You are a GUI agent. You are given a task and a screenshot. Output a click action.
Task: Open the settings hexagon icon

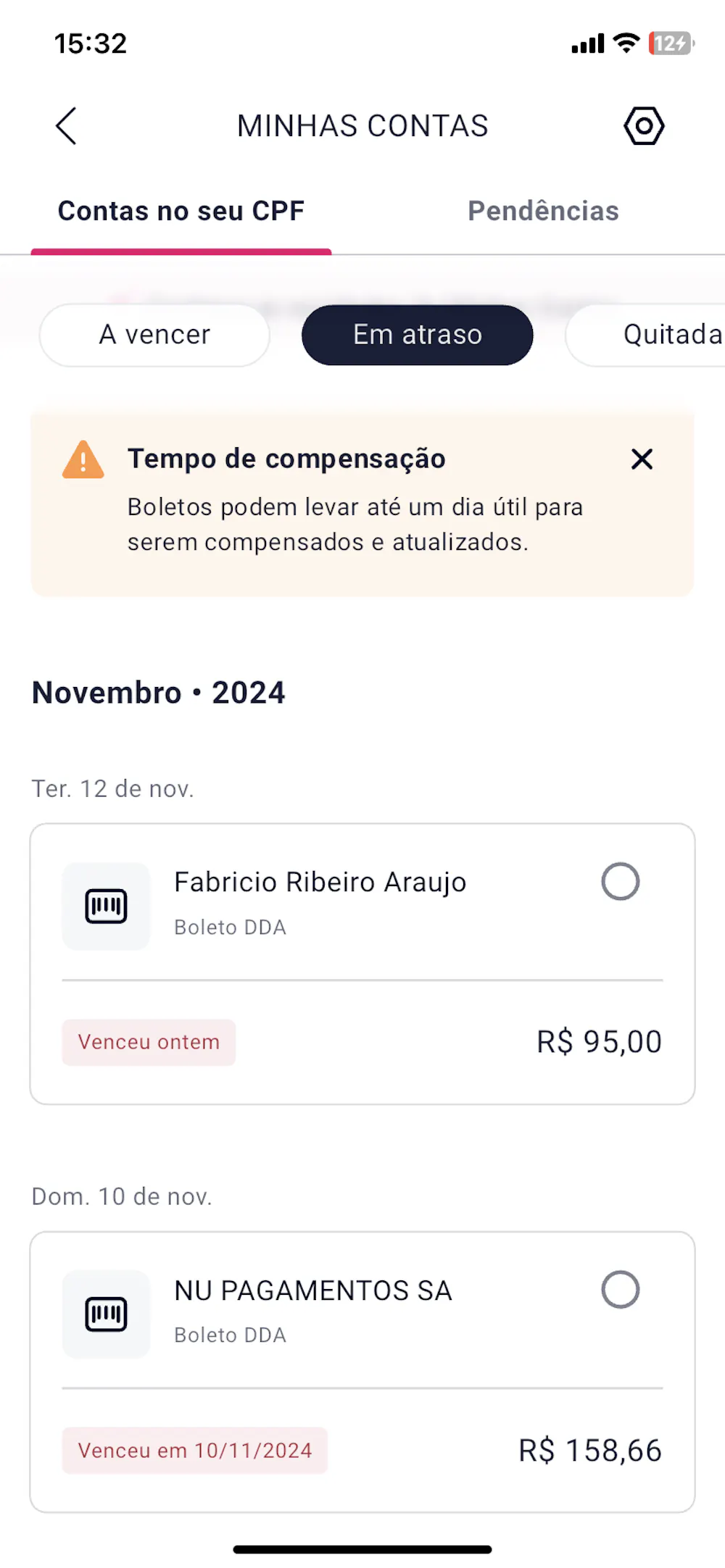click(644, 126)
